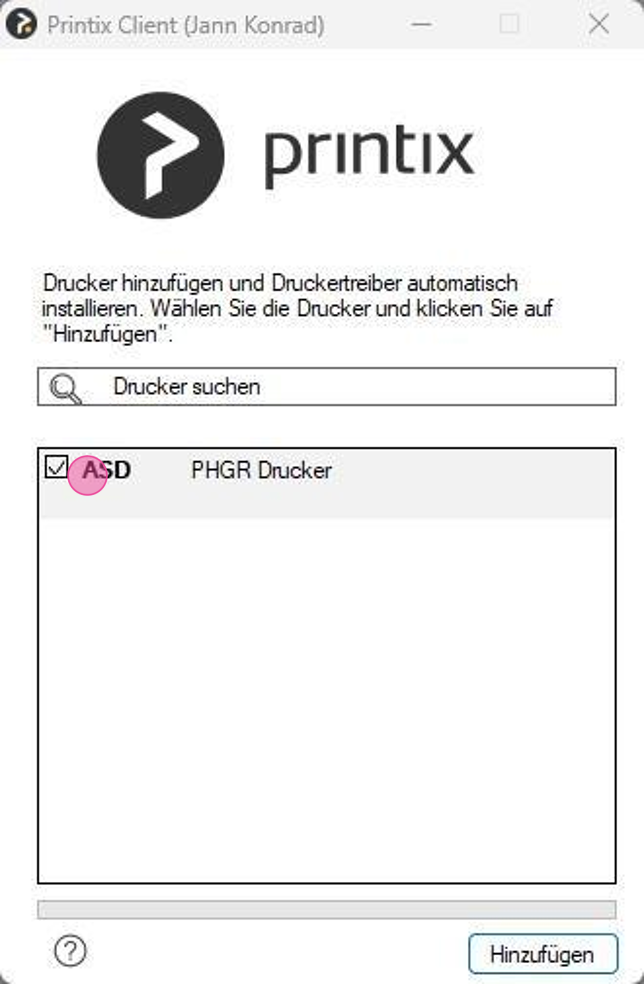644x984 pixels.
Task: Click the Hinzufügen button
Action: (541, 954)
